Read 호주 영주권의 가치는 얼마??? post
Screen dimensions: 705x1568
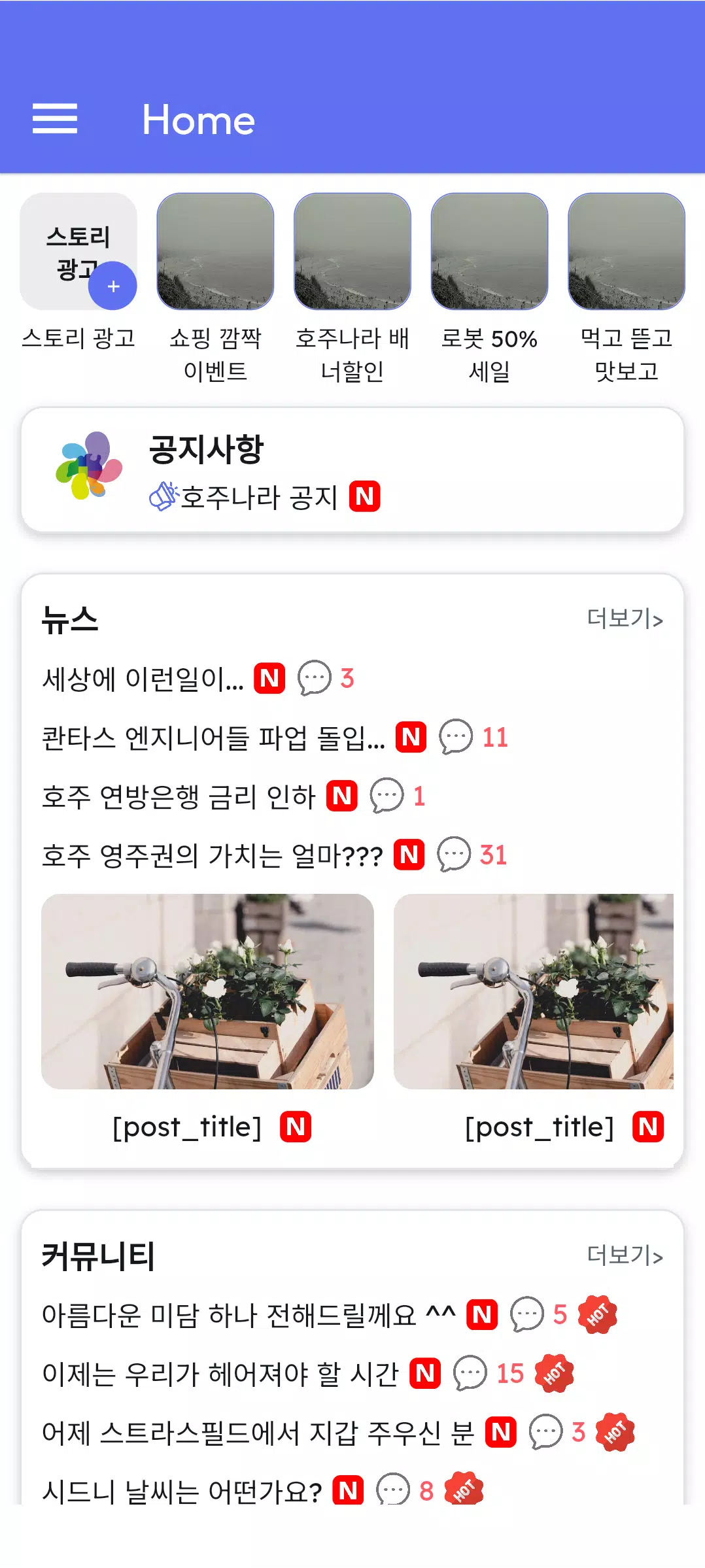(212, 856)
